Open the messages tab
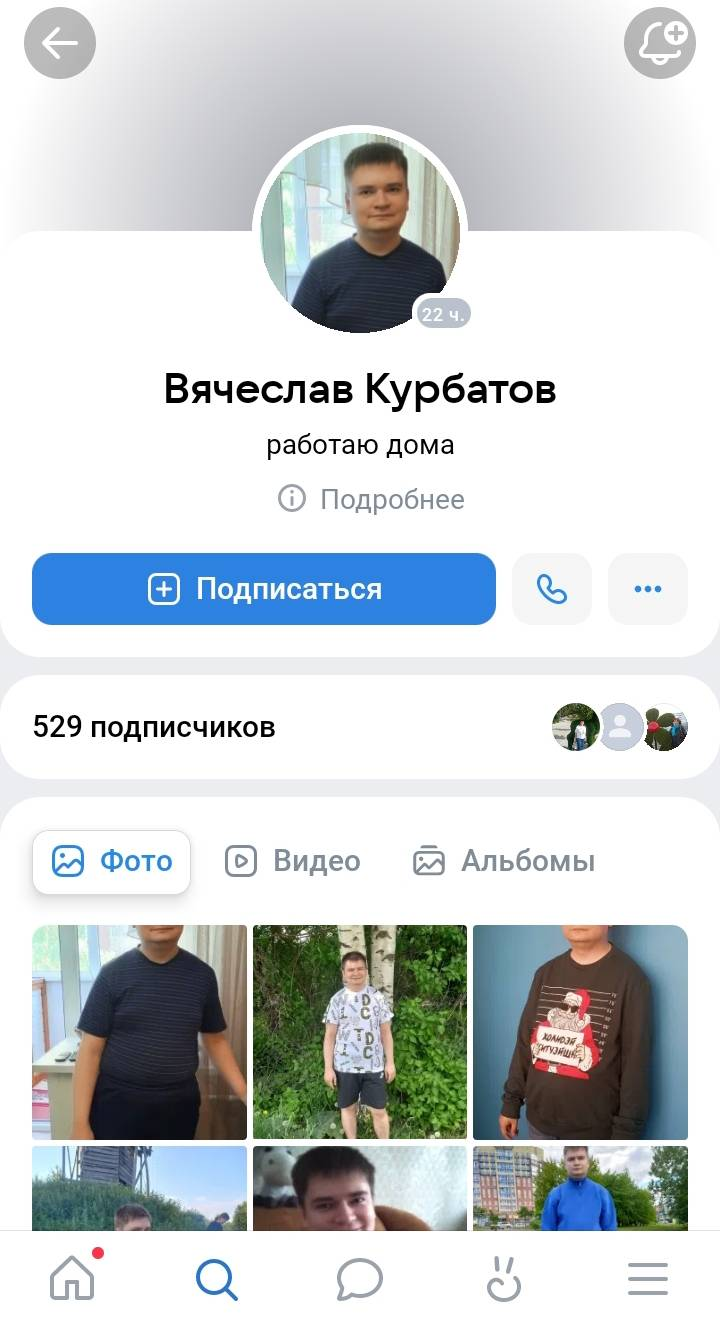Screen dimensions: 720x1319 [x=360, y=1277]
